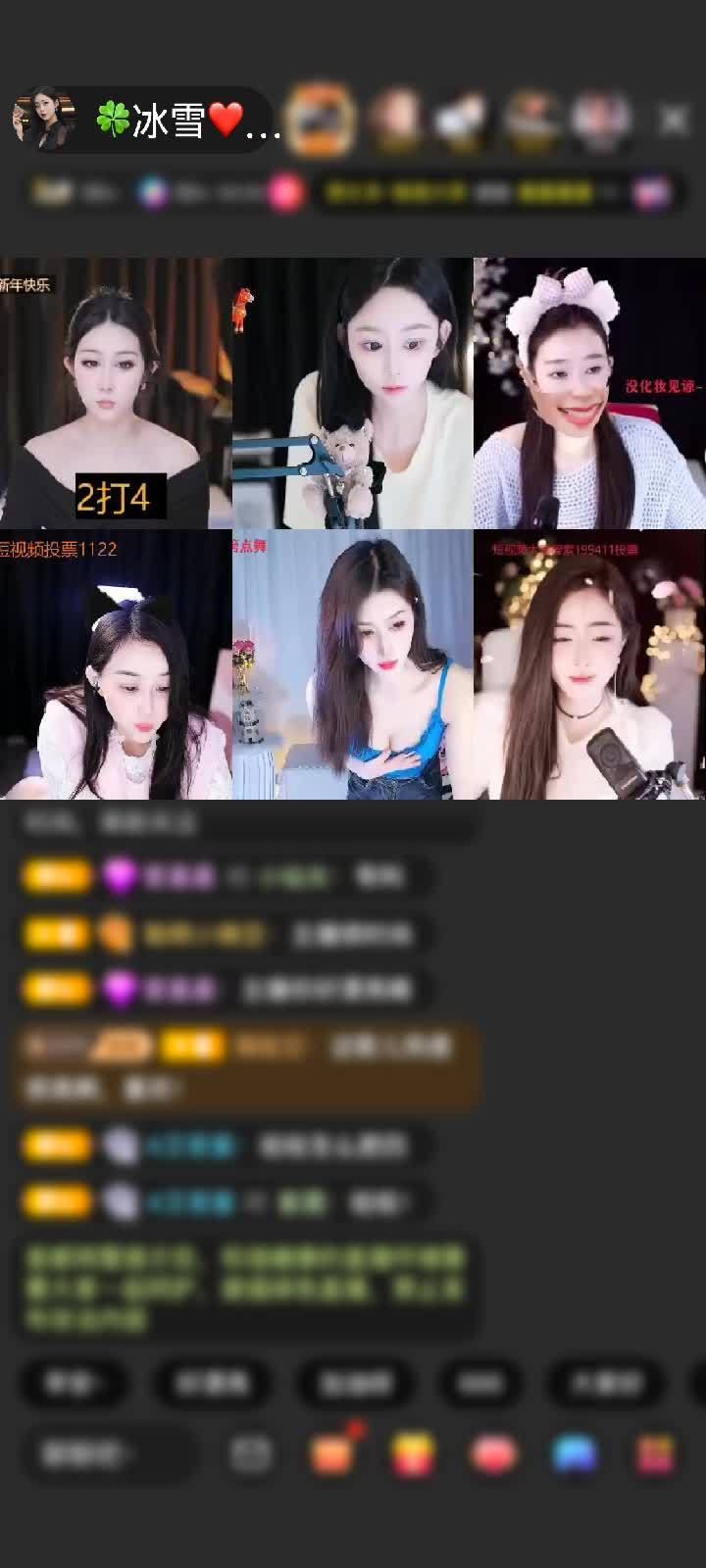This screenshot has width=706, height=1568.
Task: Tap the first quick-reply chip above input
Action: pos(72,1383)
